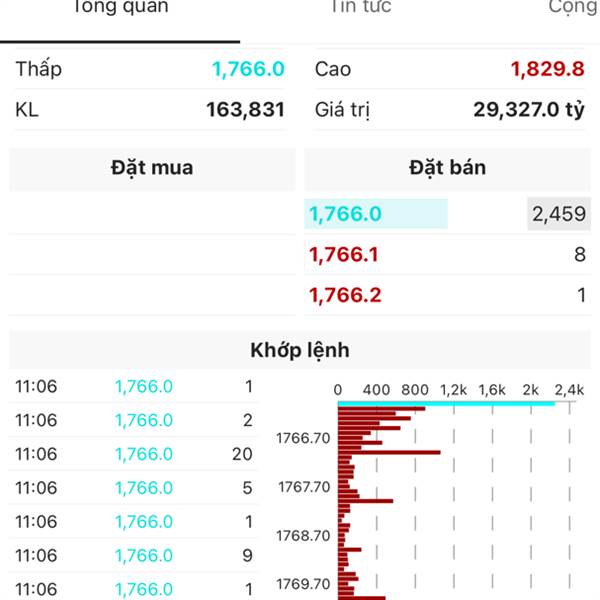
Task: Select the Tổng quan tab
Action: pos(120,8)
